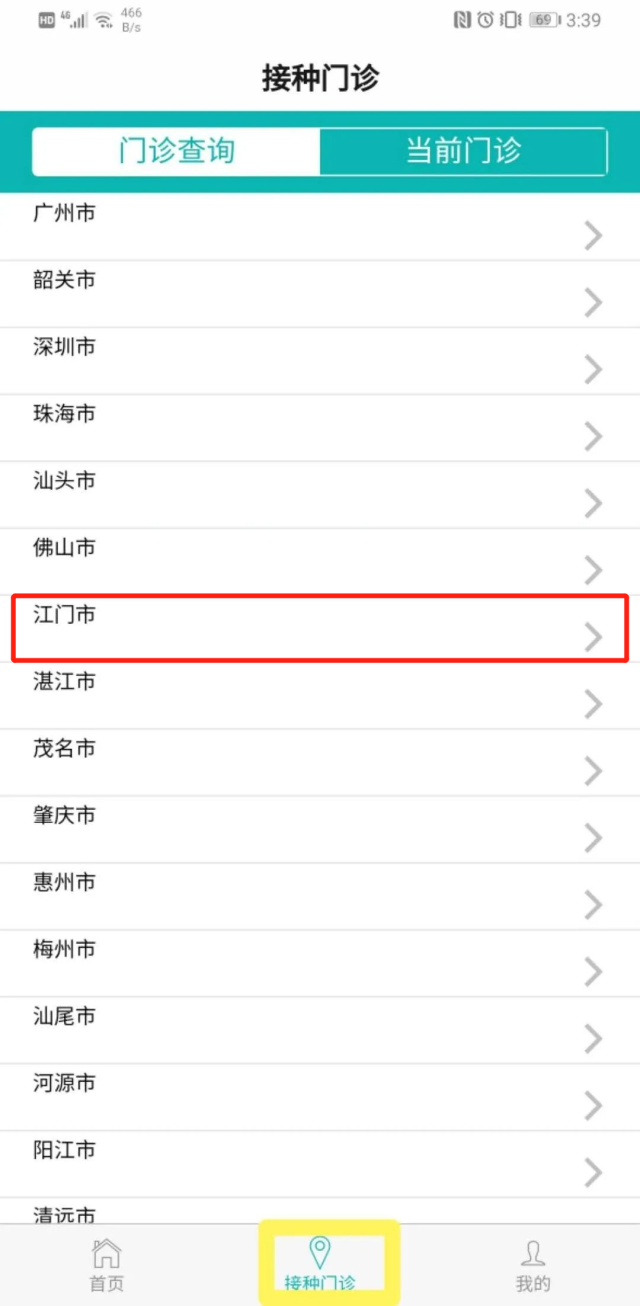Open the highlighted 江门市 row
This screenshot has height=1306, width=640.
point(320,629)
